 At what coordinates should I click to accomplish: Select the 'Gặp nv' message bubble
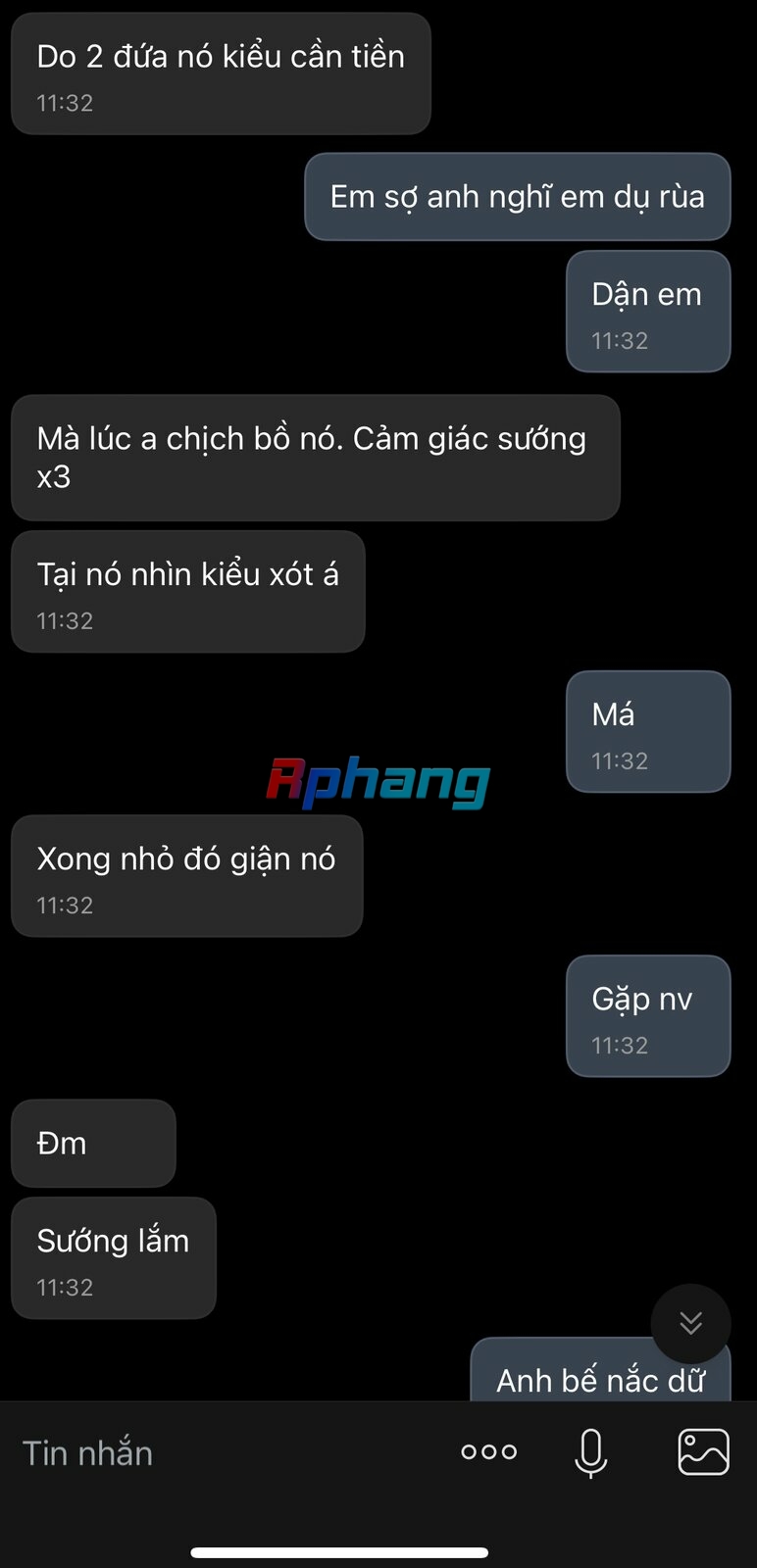click(647, 1015)
